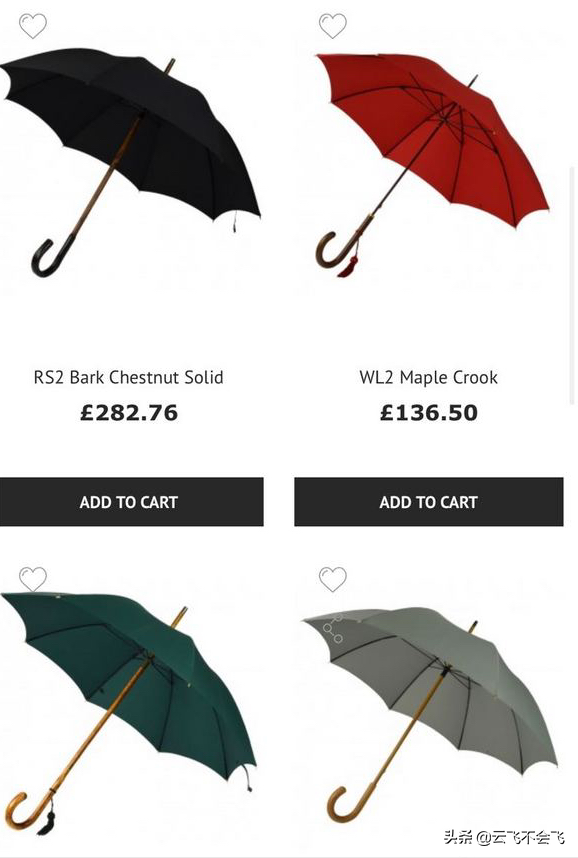Open RS2 Bark Chestnut Solid product title
578x858 pixels.
coord(129,378)
